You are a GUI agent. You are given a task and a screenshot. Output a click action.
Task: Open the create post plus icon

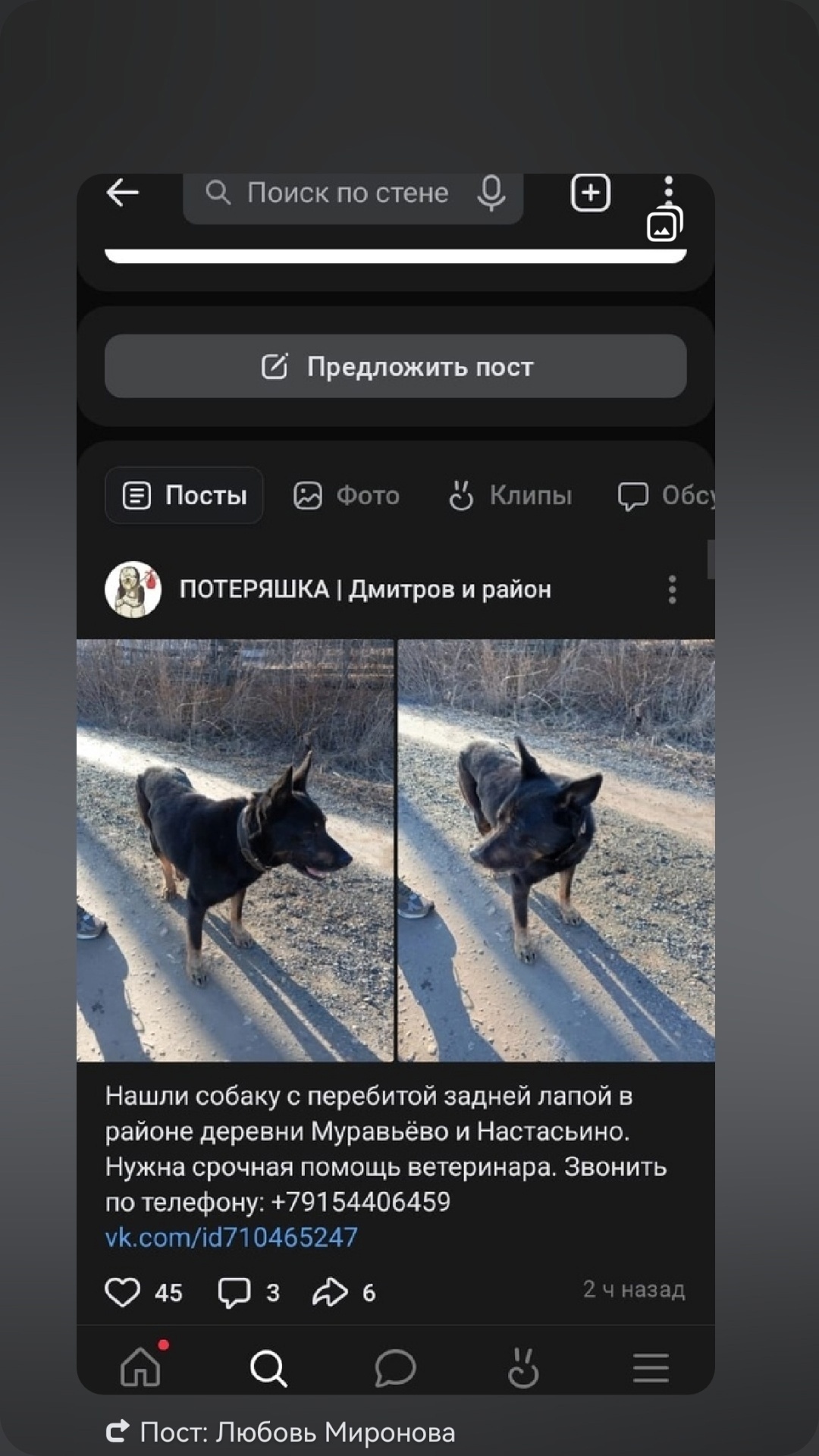(591, 193)
